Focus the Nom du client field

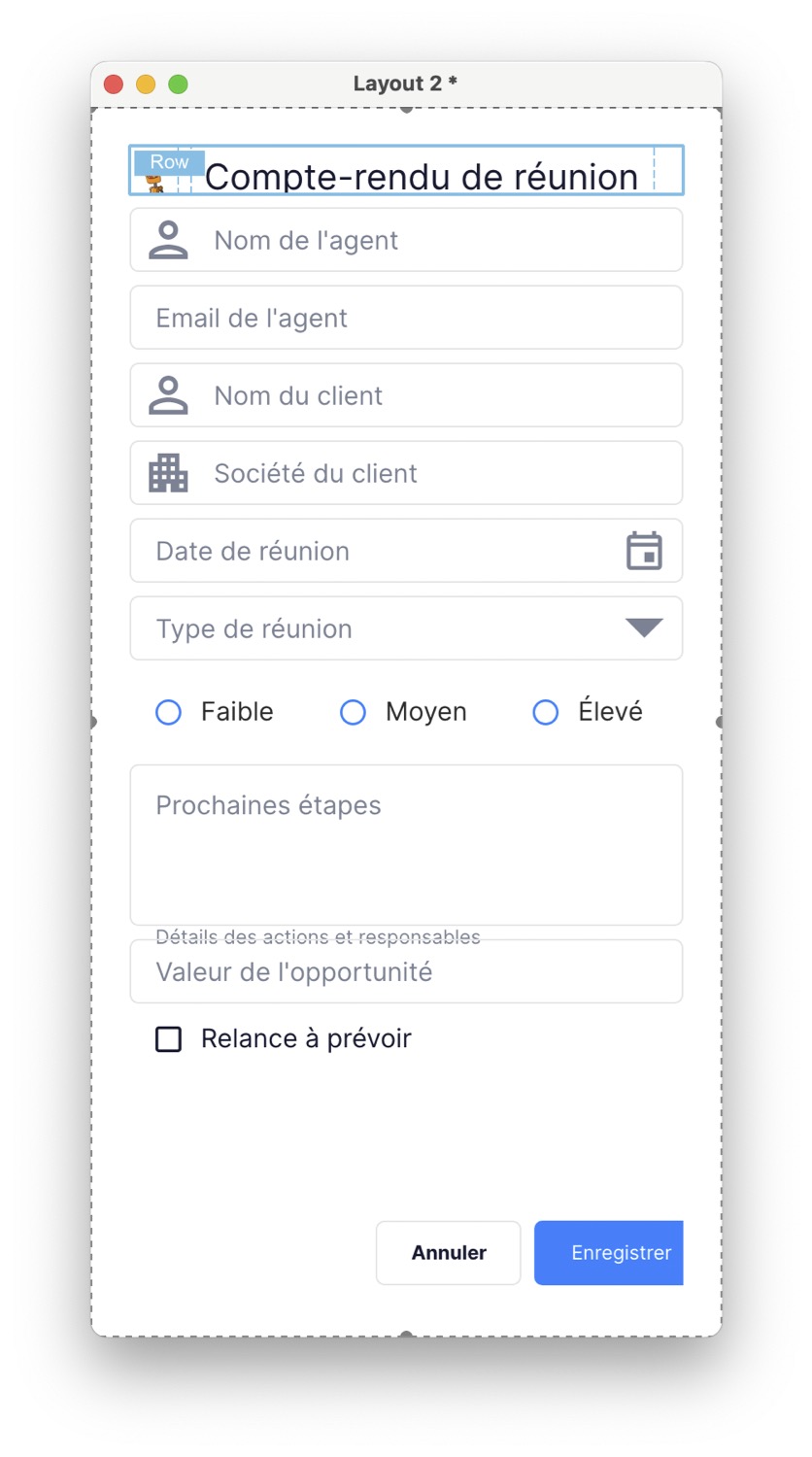[427, 395]
